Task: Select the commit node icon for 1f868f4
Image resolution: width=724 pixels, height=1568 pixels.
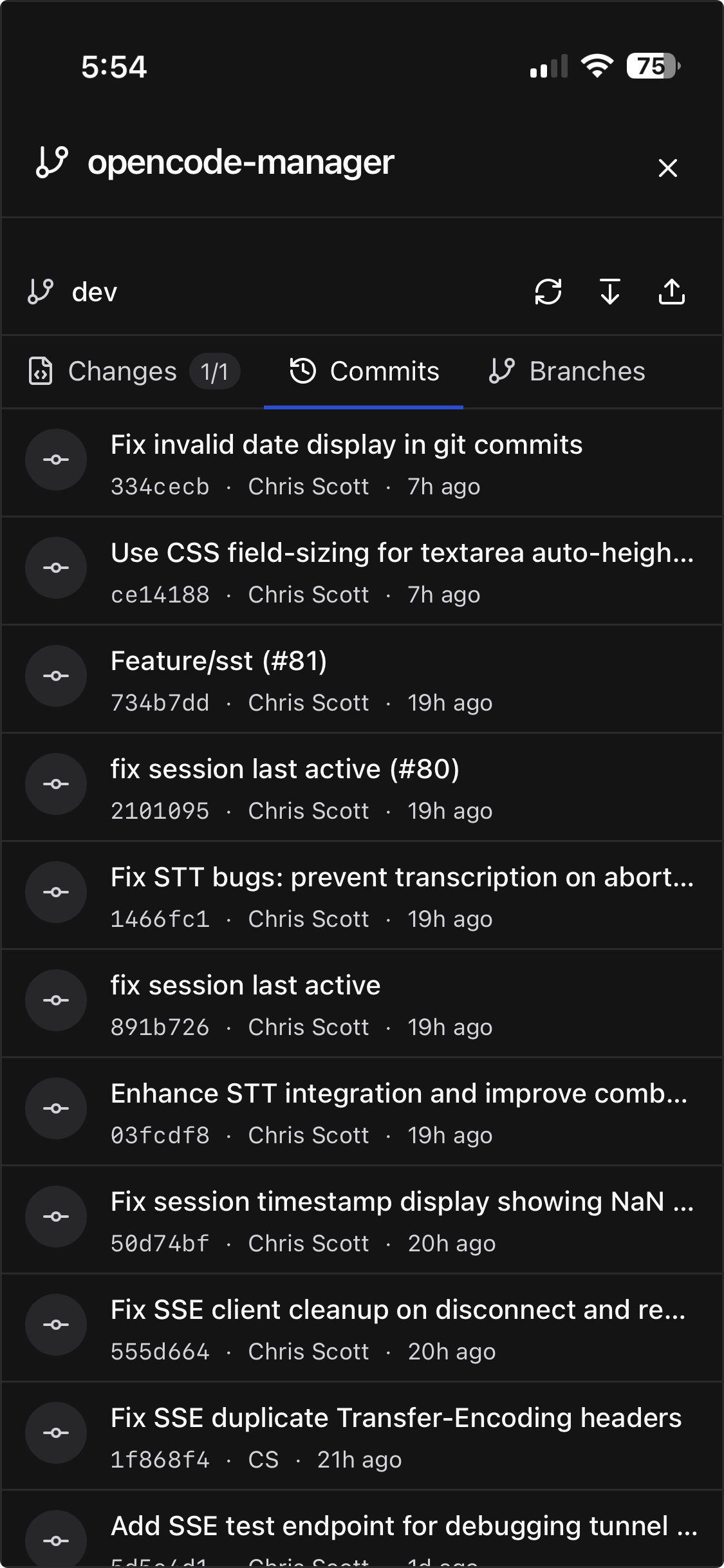Action: [55, 1432]
